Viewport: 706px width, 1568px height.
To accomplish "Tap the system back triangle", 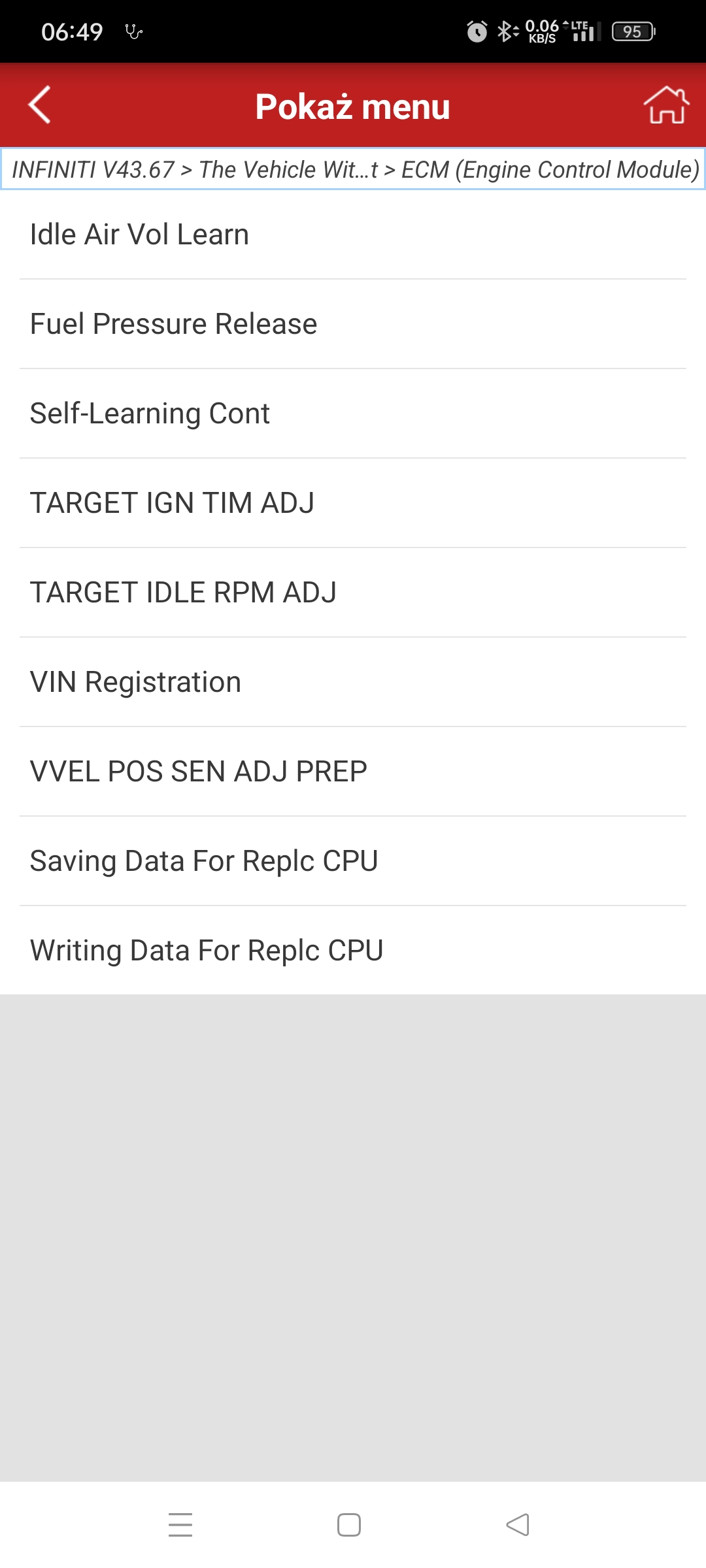I will 518,1525.
